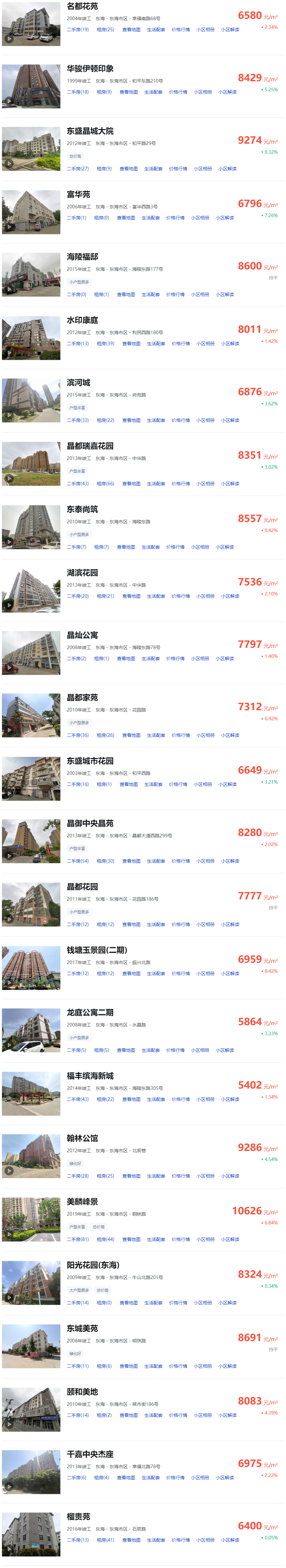Image resolution: width=286 pixels, height=1568 pixels.
Task: Open 生活配套 for 海陵福邸
Action: click(150, 294)
